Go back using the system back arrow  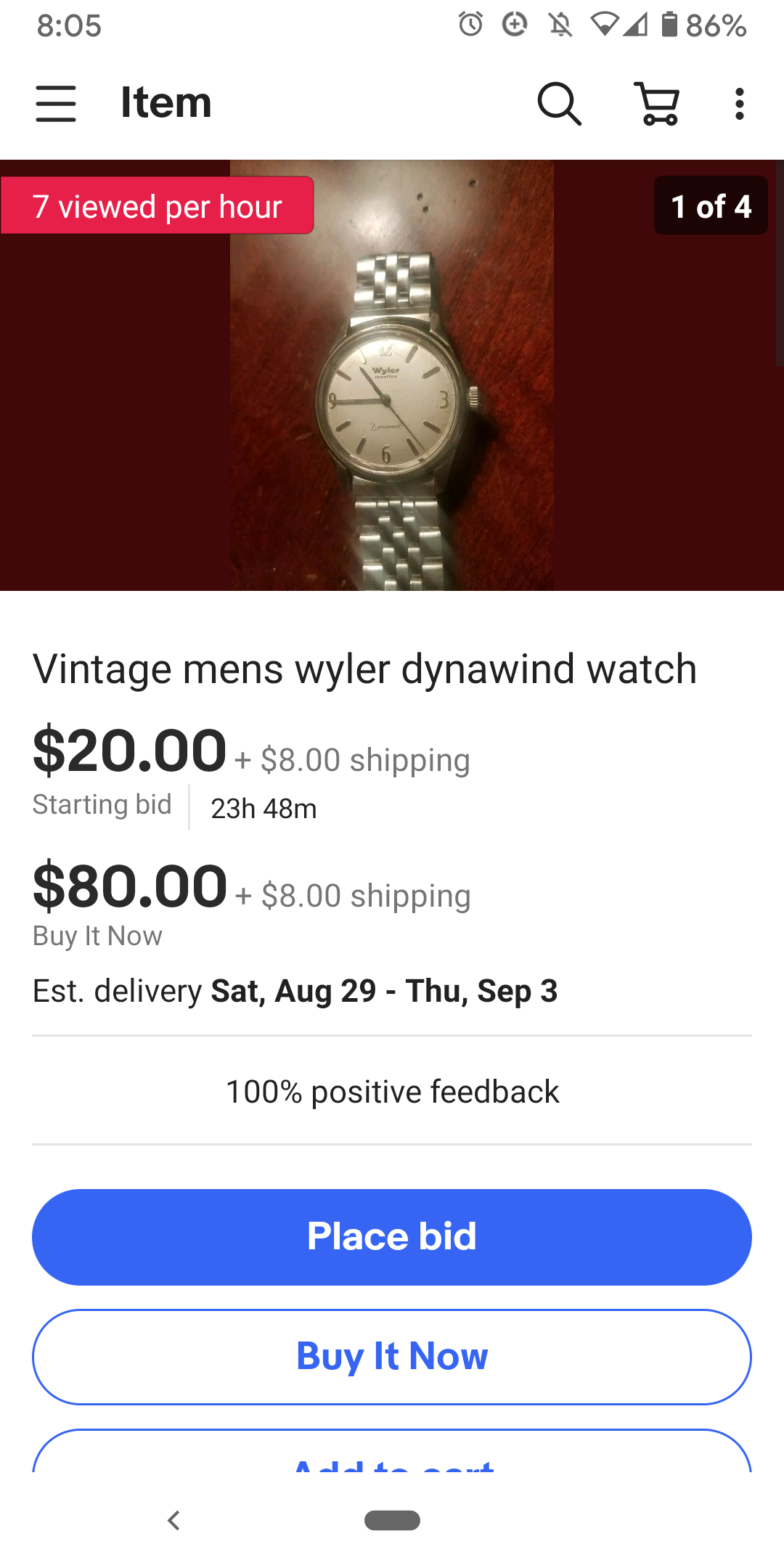tap(173, 1520)
